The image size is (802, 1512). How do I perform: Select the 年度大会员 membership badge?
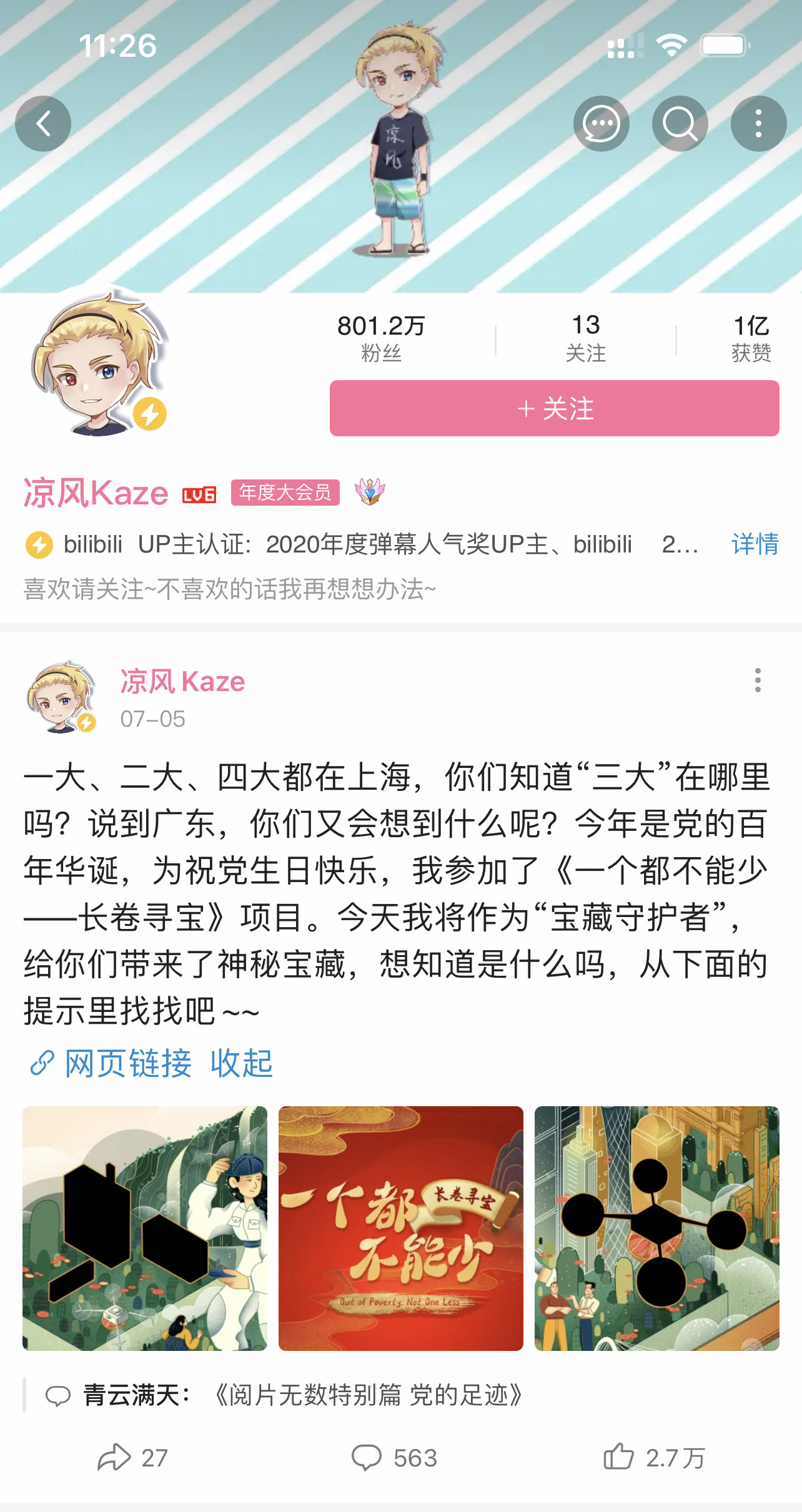(x=285, y=493)
